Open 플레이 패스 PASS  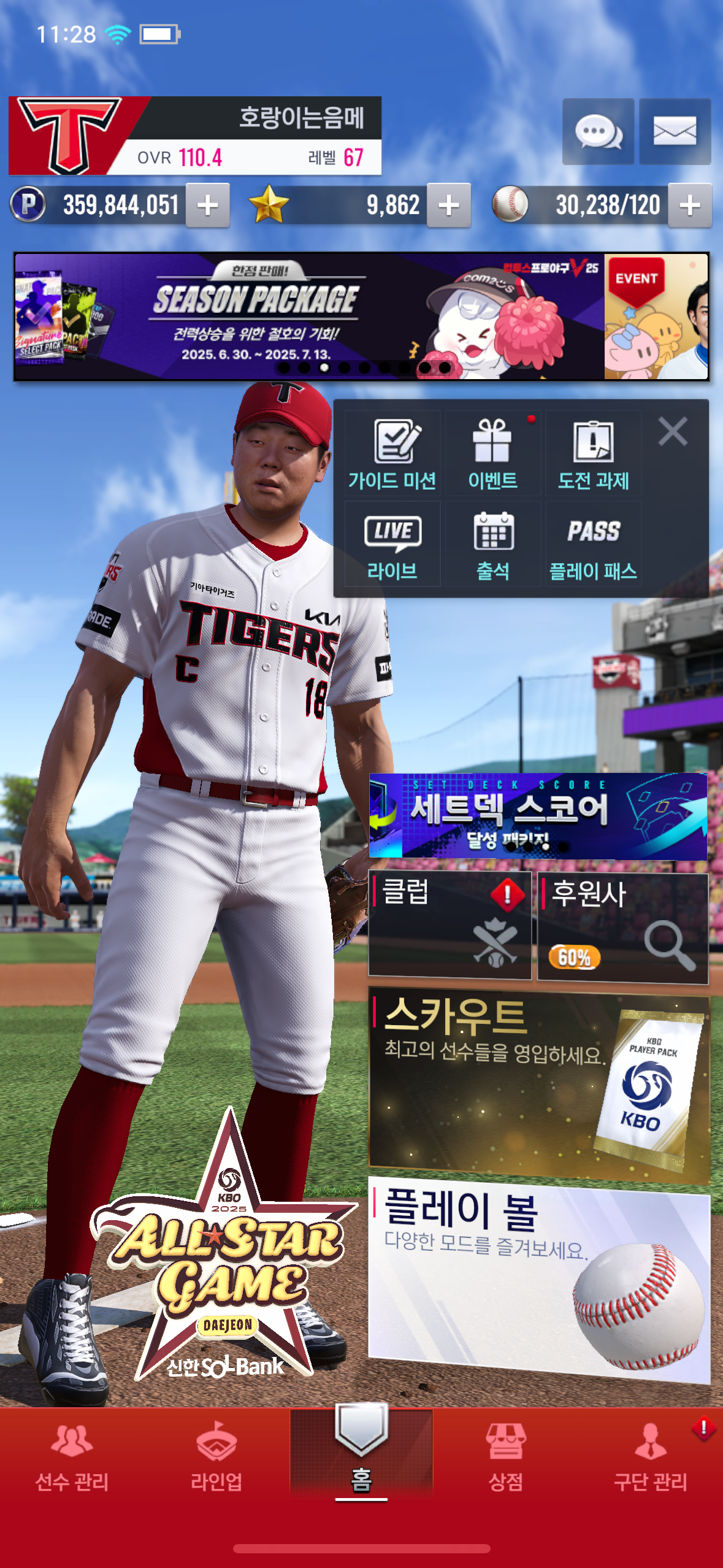[594, 544]
